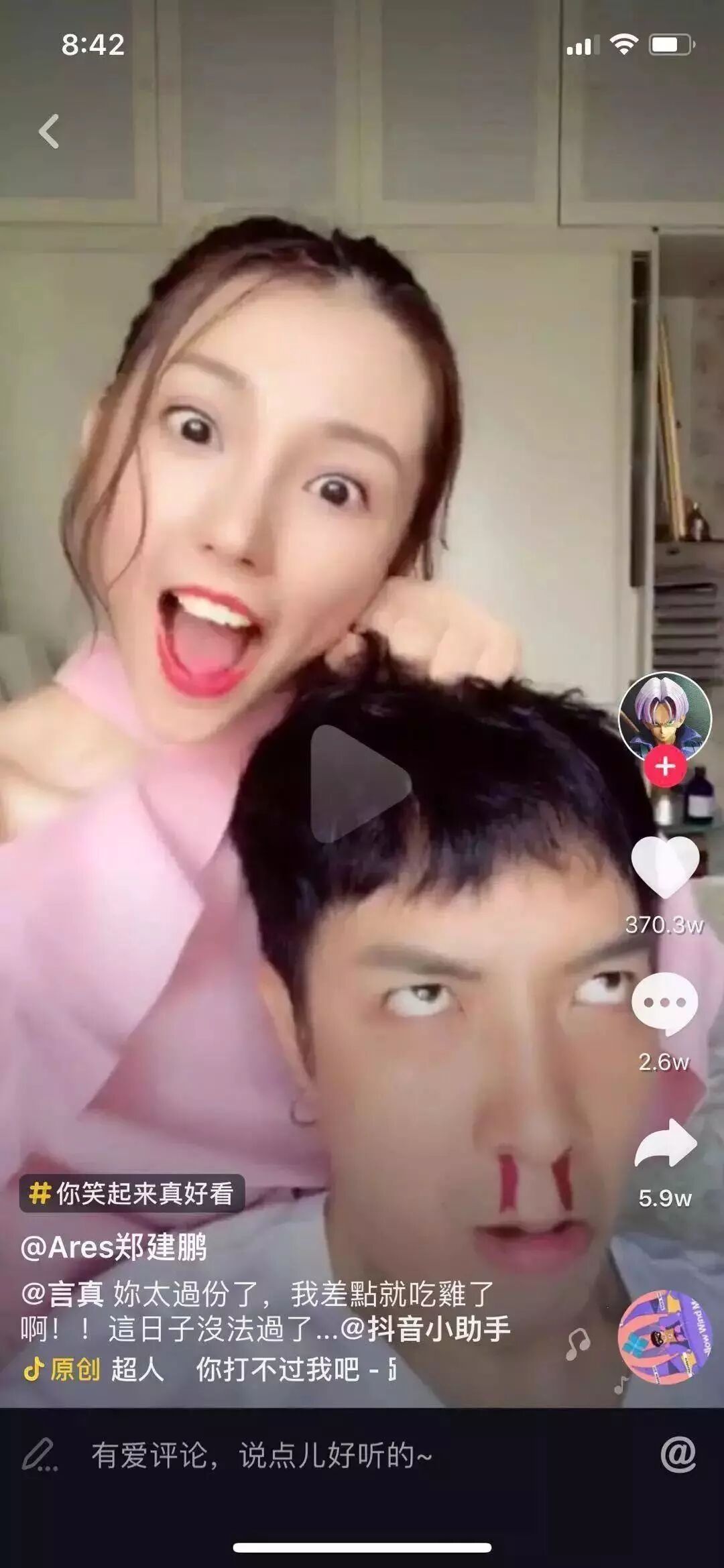
Task: Tap the 有爱评论 comment input field
Action: [x=261, y=1455]
